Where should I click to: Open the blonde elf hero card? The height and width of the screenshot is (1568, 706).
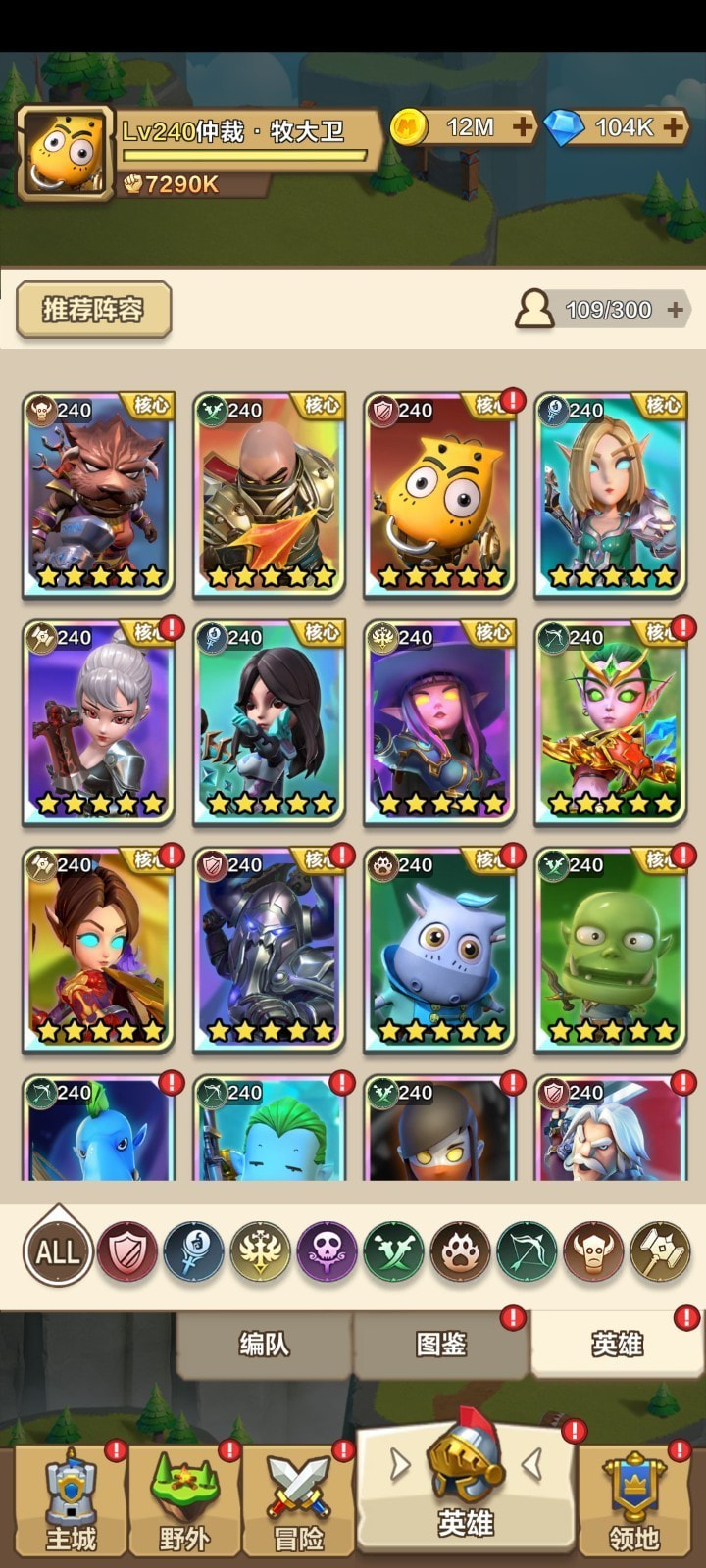point(610,495)
